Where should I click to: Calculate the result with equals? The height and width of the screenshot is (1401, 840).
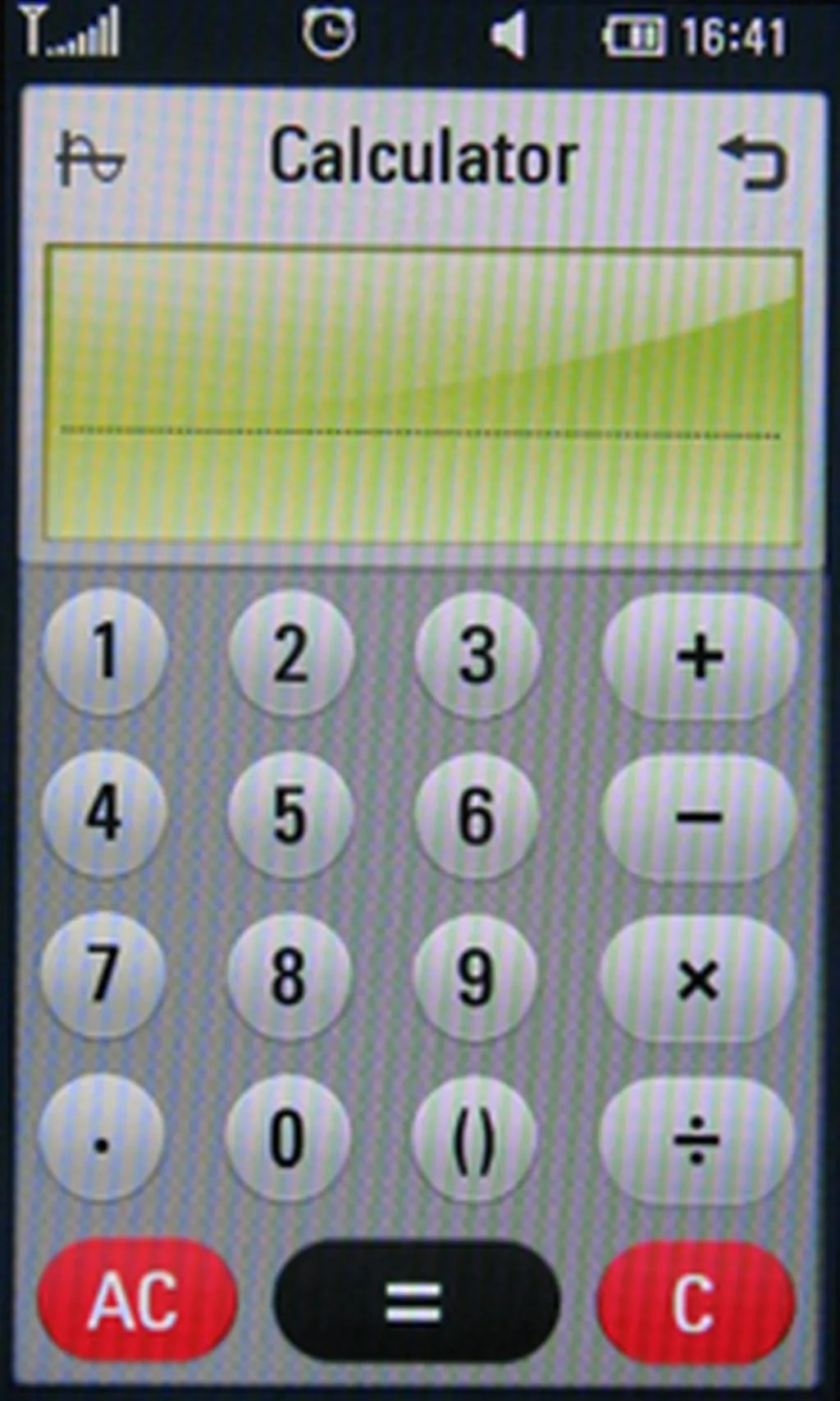[416, 1303]
